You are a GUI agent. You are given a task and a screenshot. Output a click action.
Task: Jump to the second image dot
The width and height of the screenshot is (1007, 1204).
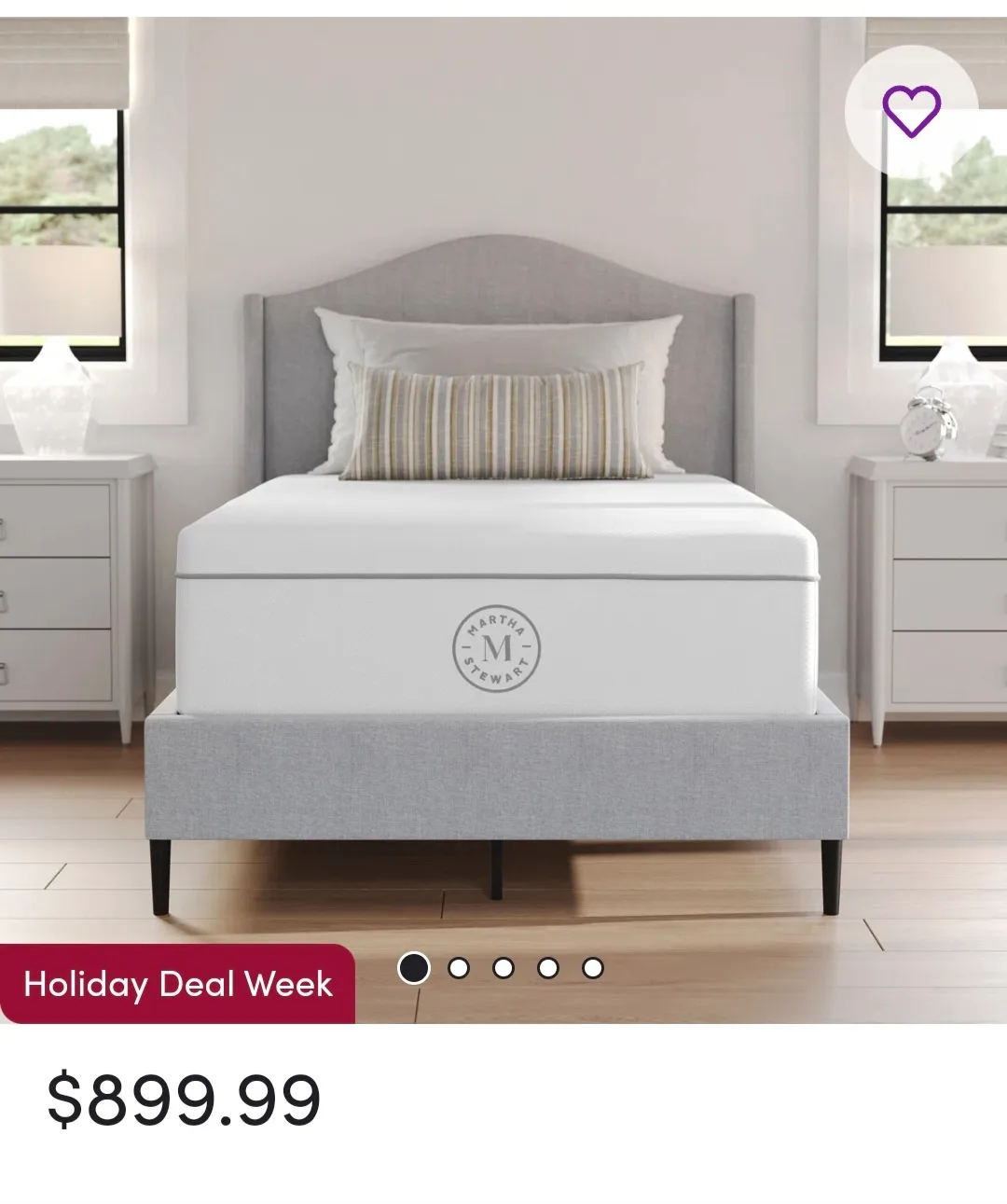pyautogui.click(x=459, y=968)
